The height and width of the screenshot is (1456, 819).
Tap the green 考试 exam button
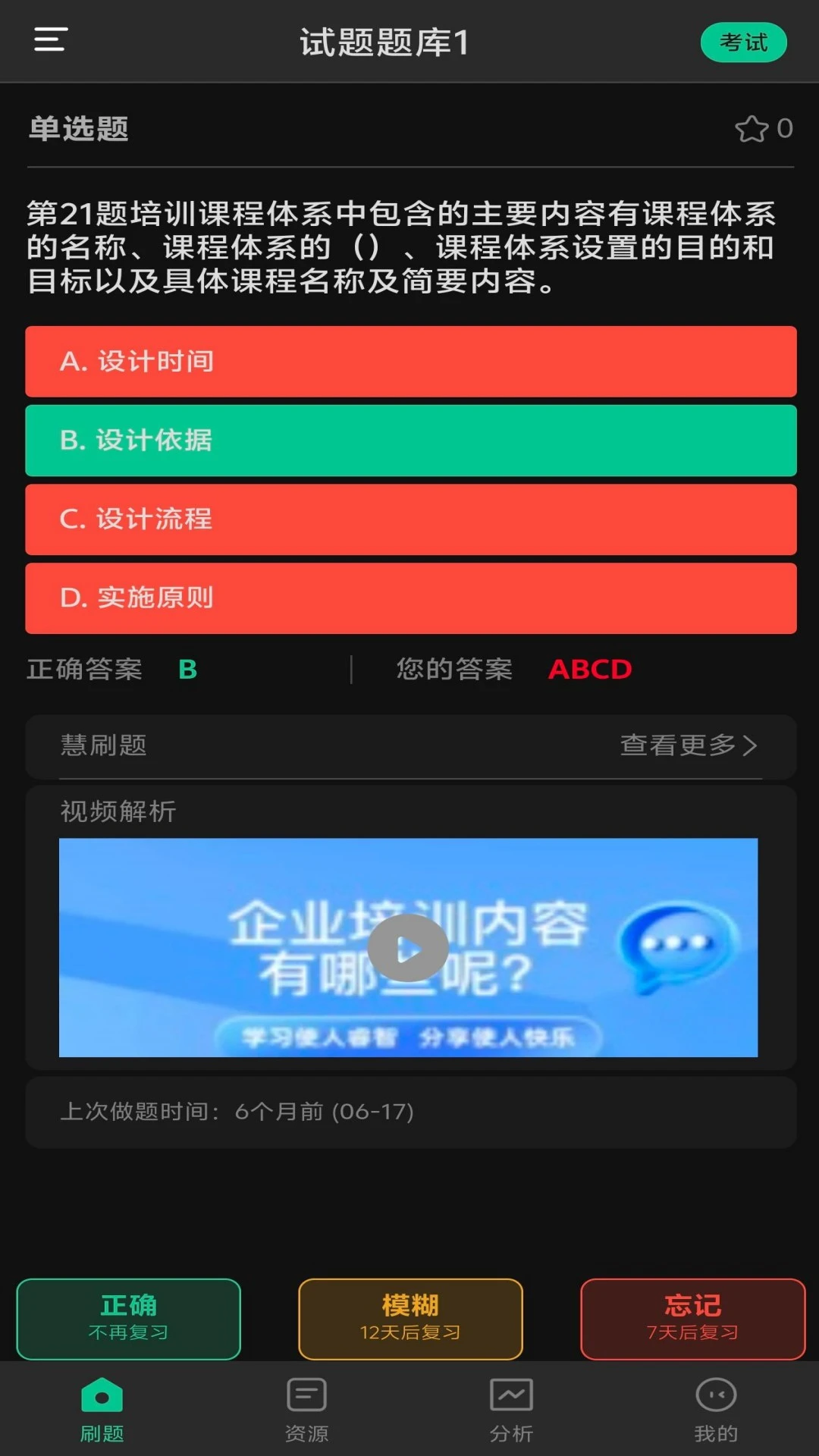743,42
